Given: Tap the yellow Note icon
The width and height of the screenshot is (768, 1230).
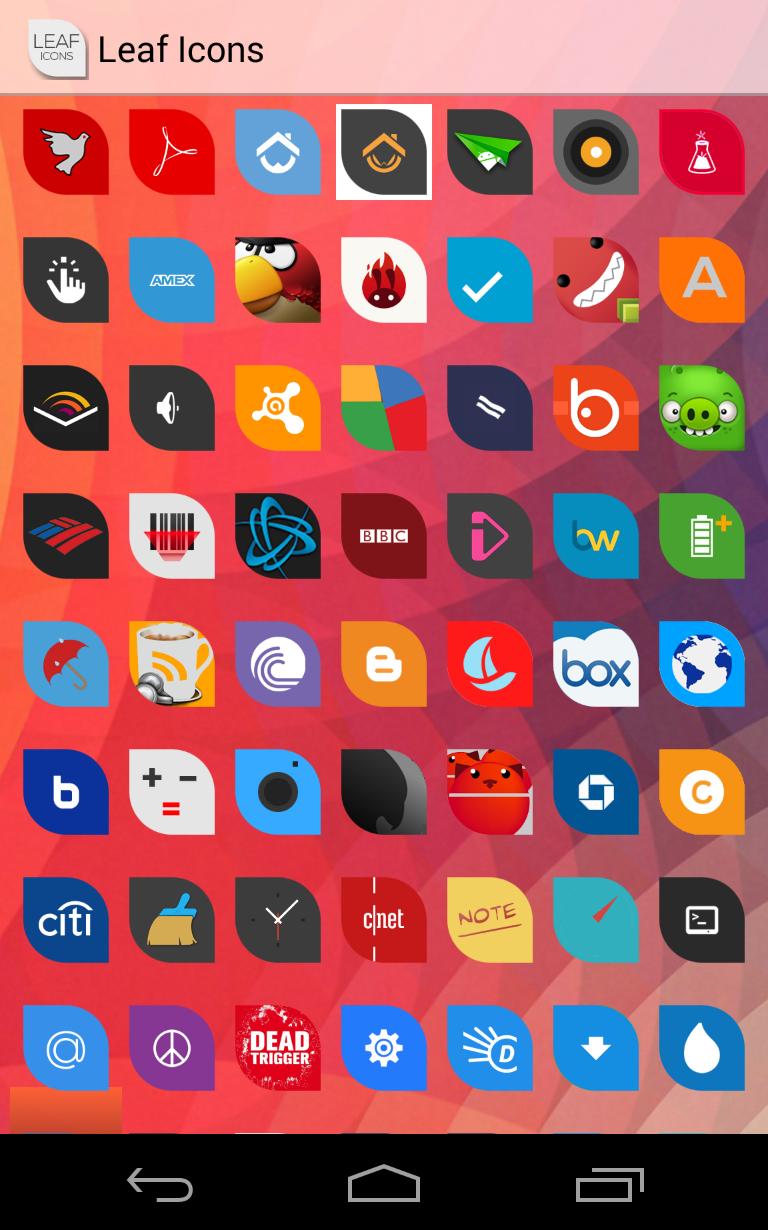Looking at the screenshot, I should [490, 920].
